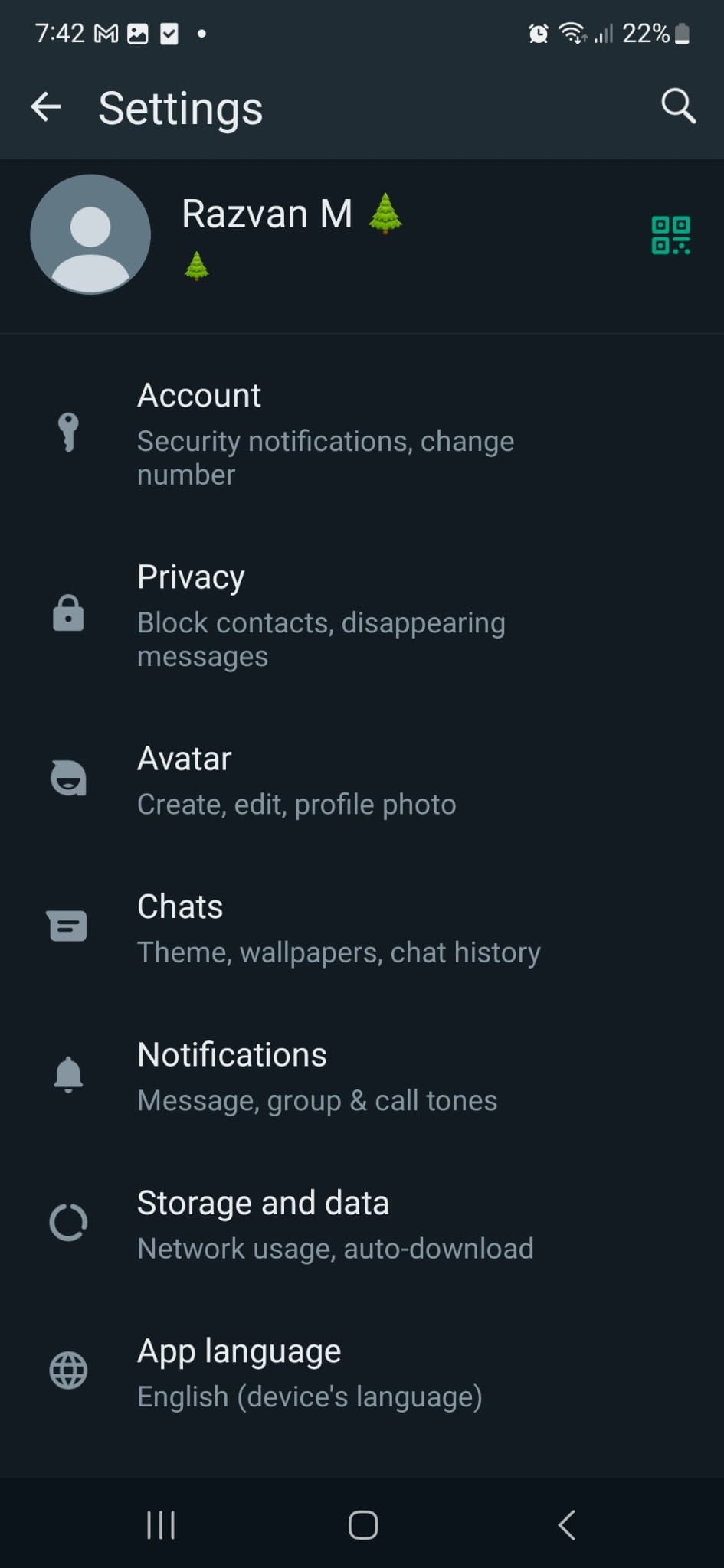Open Avatar settings
Viewport: 724px width, 1568px height.
point(296,780)
